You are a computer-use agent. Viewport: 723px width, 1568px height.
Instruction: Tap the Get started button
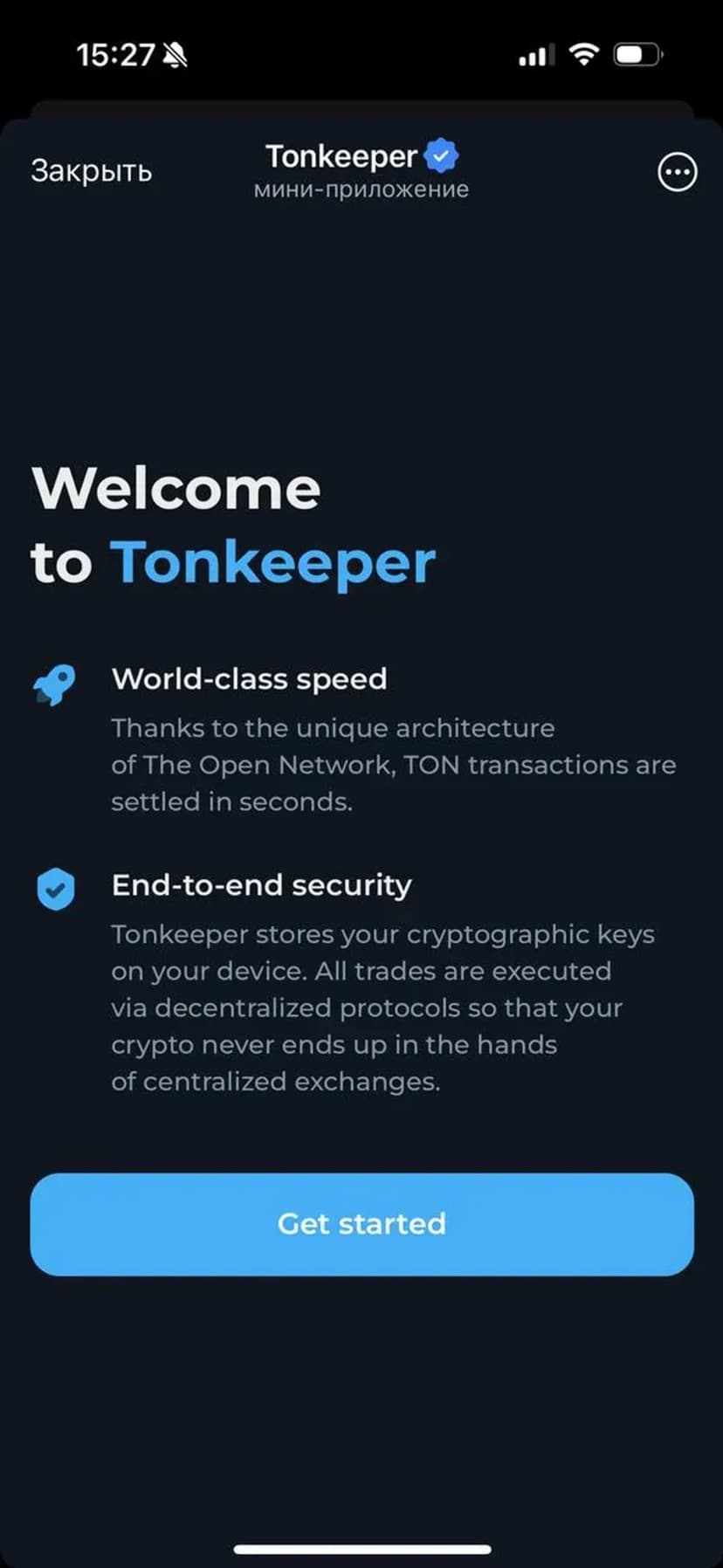(x=361, y=1224)
